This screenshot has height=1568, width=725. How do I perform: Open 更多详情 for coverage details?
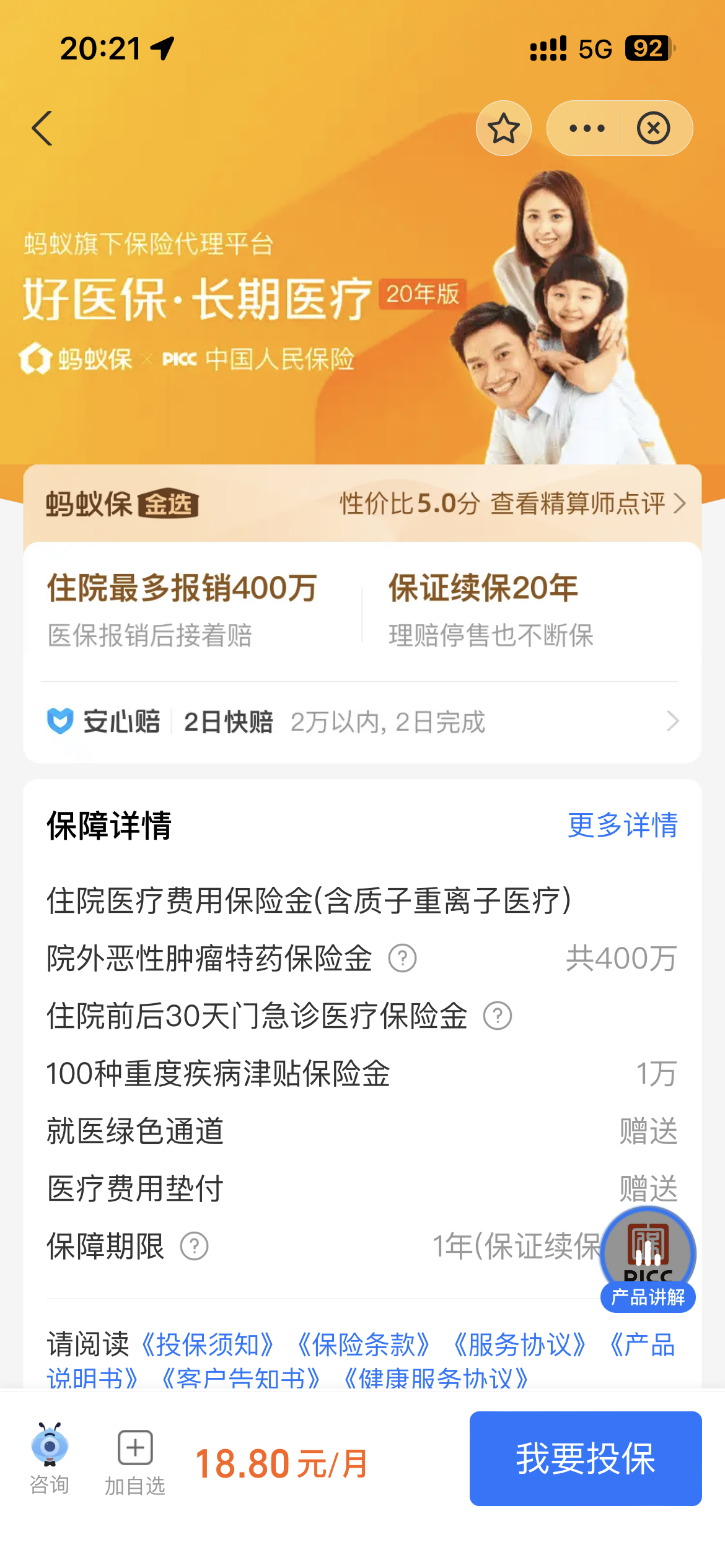pyautogui.click(x=622, y=825)
